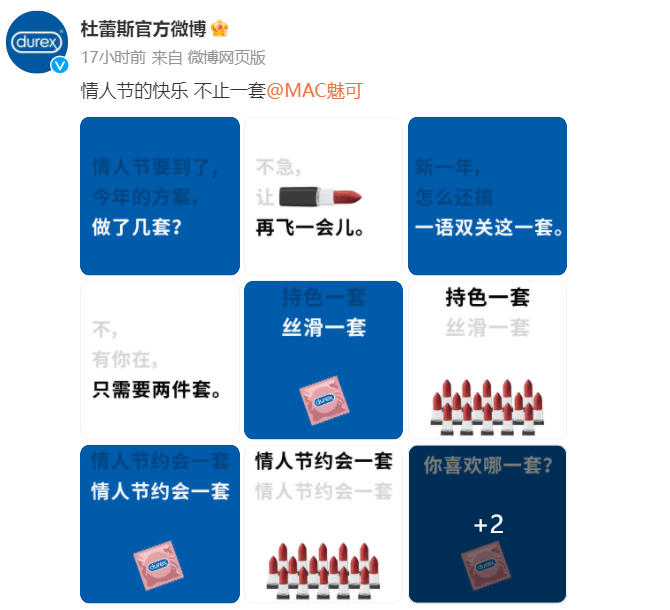The image size is (670, 610).
Task: Open image tile 做了几套?
Action: [x=160, y=196]
